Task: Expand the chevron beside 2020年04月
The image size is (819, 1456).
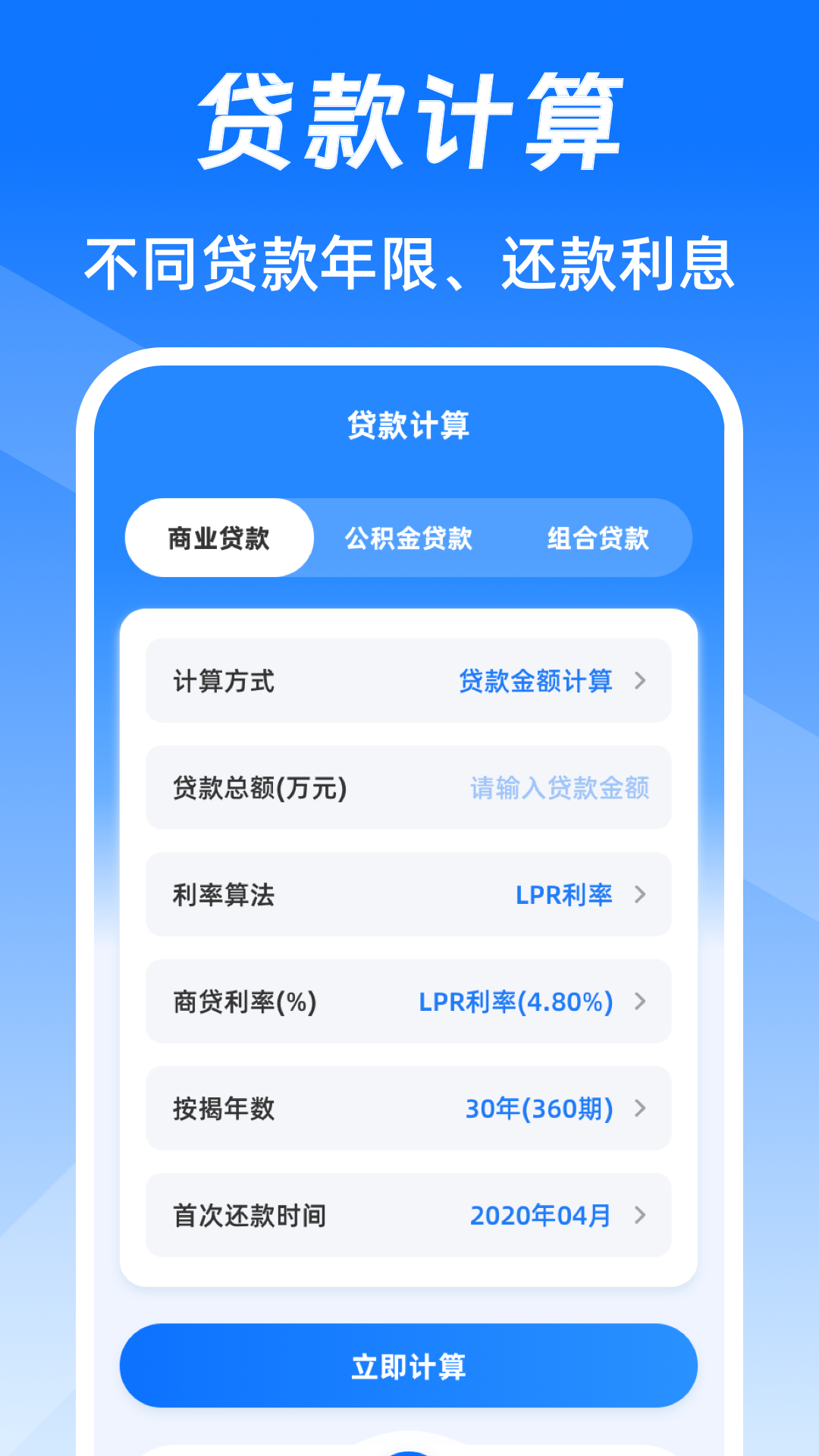Action: (641, 1216)
